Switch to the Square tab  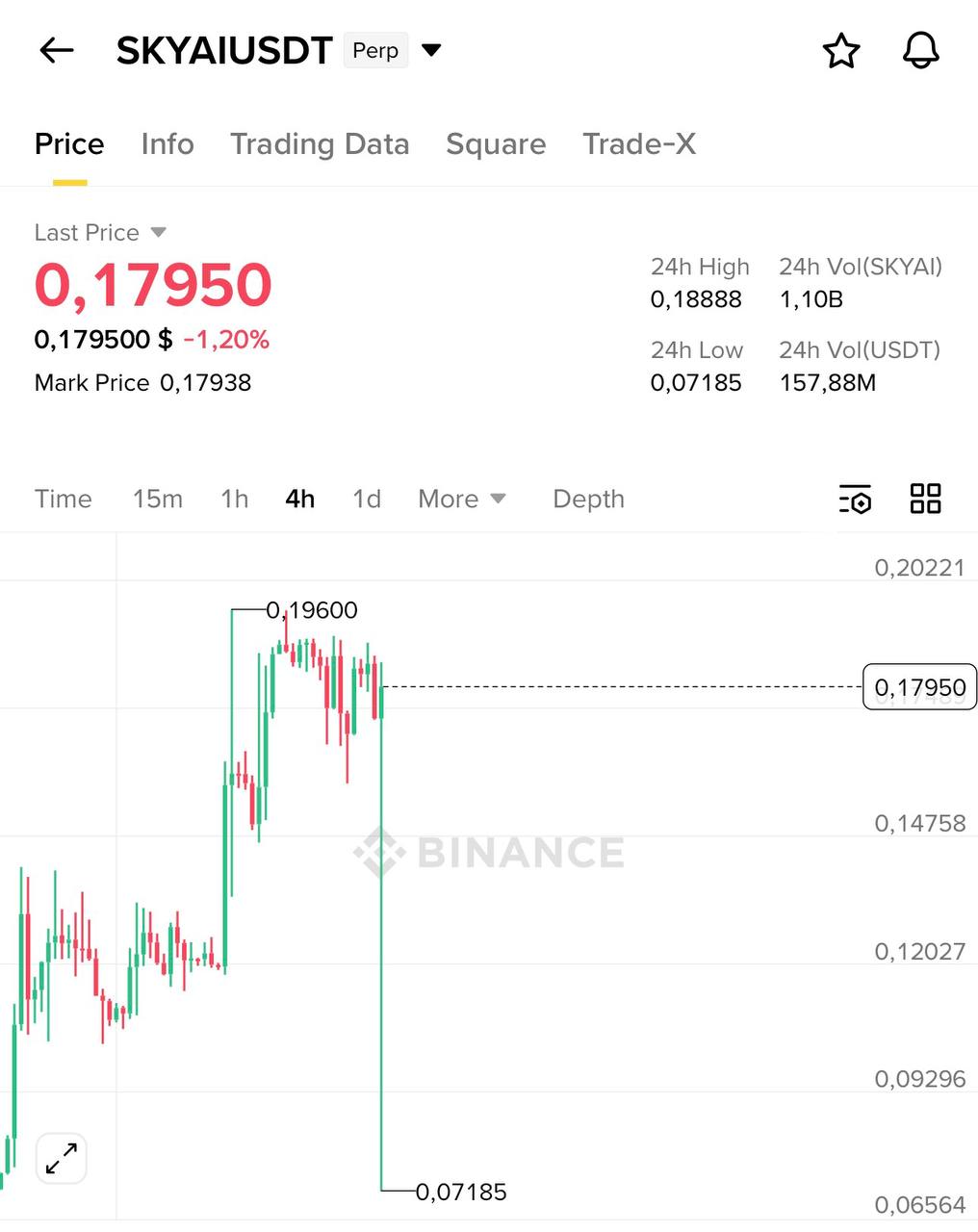pyautogui.click(x=496, y=144)
